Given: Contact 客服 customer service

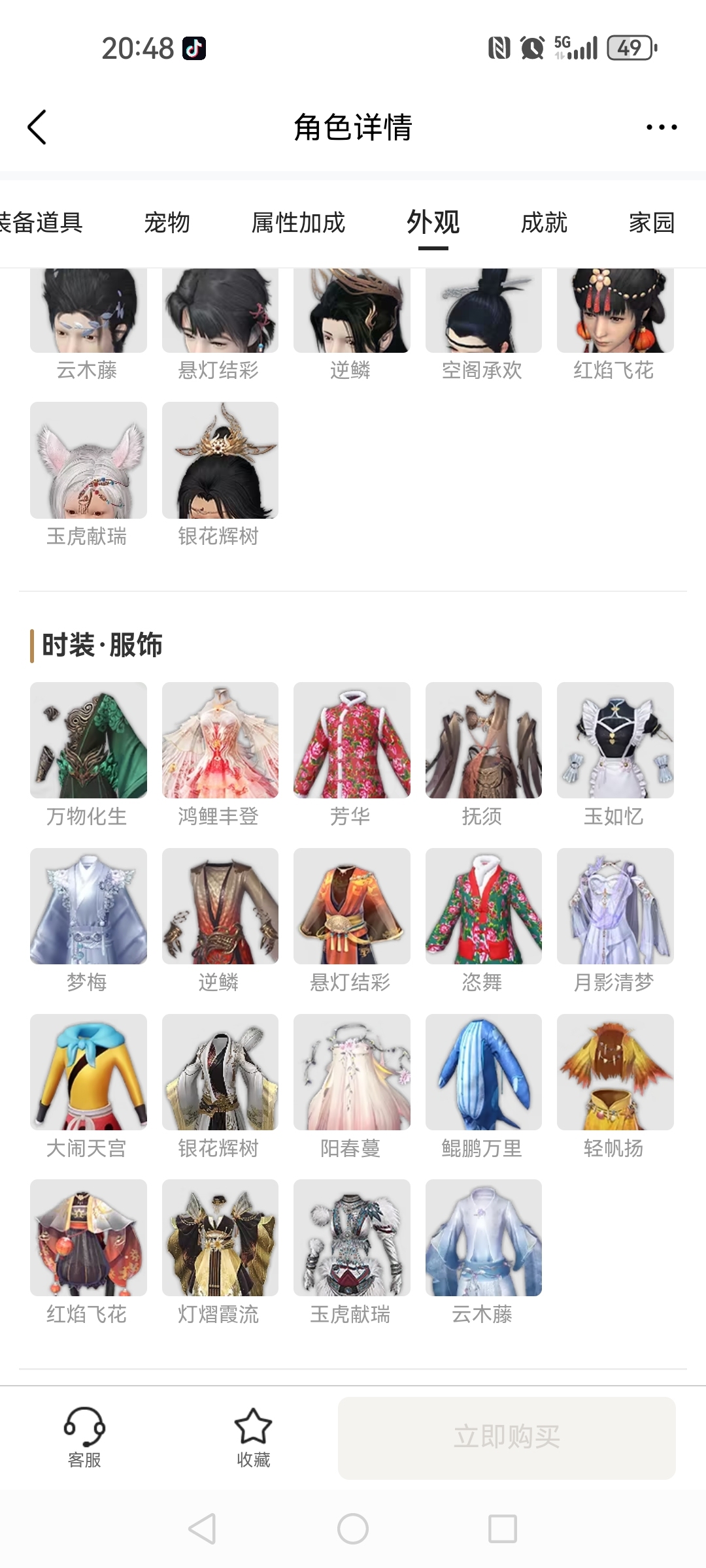Looking at the screenshot, I should [x=84, y=1437].
